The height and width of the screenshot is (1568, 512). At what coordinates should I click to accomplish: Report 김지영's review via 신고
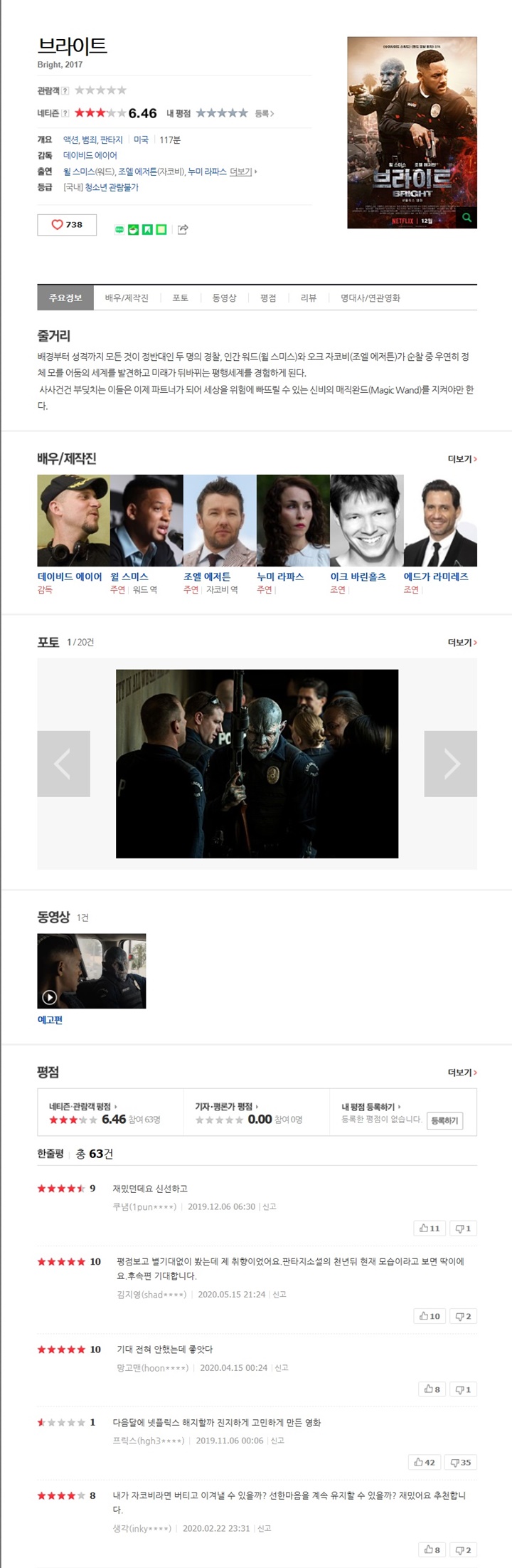279,1294
